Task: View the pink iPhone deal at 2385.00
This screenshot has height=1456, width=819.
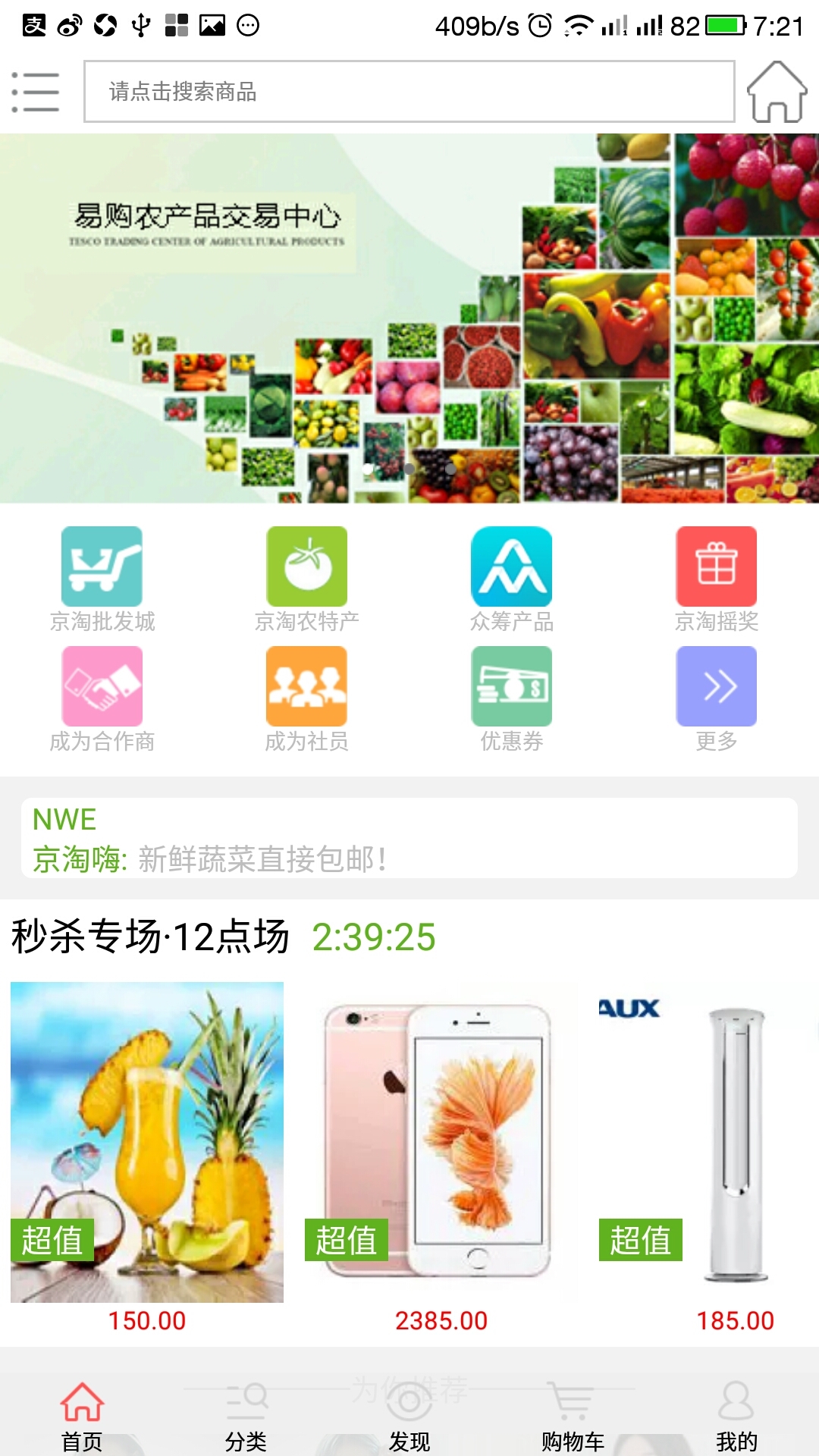Action: [440, 1142]
